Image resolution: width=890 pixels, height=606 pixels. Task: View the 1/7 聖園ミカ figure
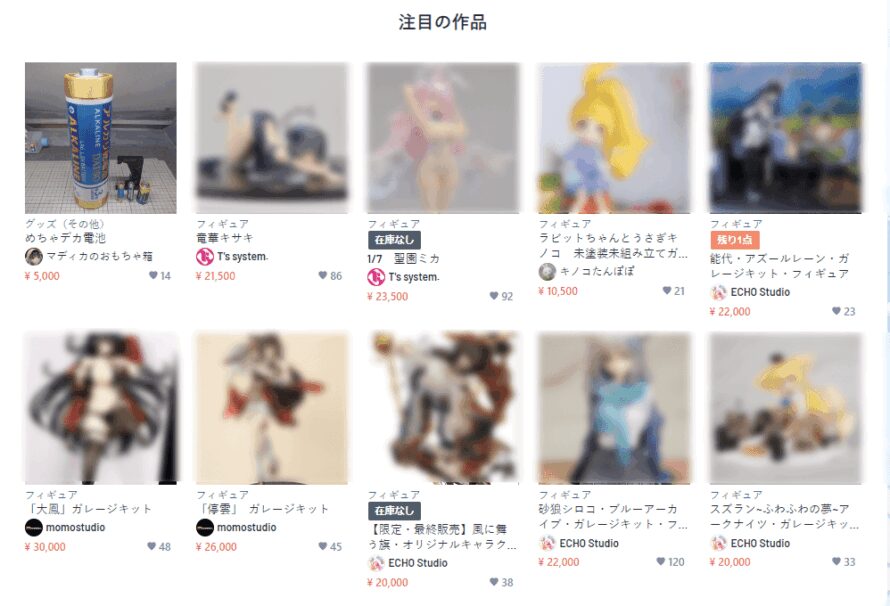pos(443,138)
